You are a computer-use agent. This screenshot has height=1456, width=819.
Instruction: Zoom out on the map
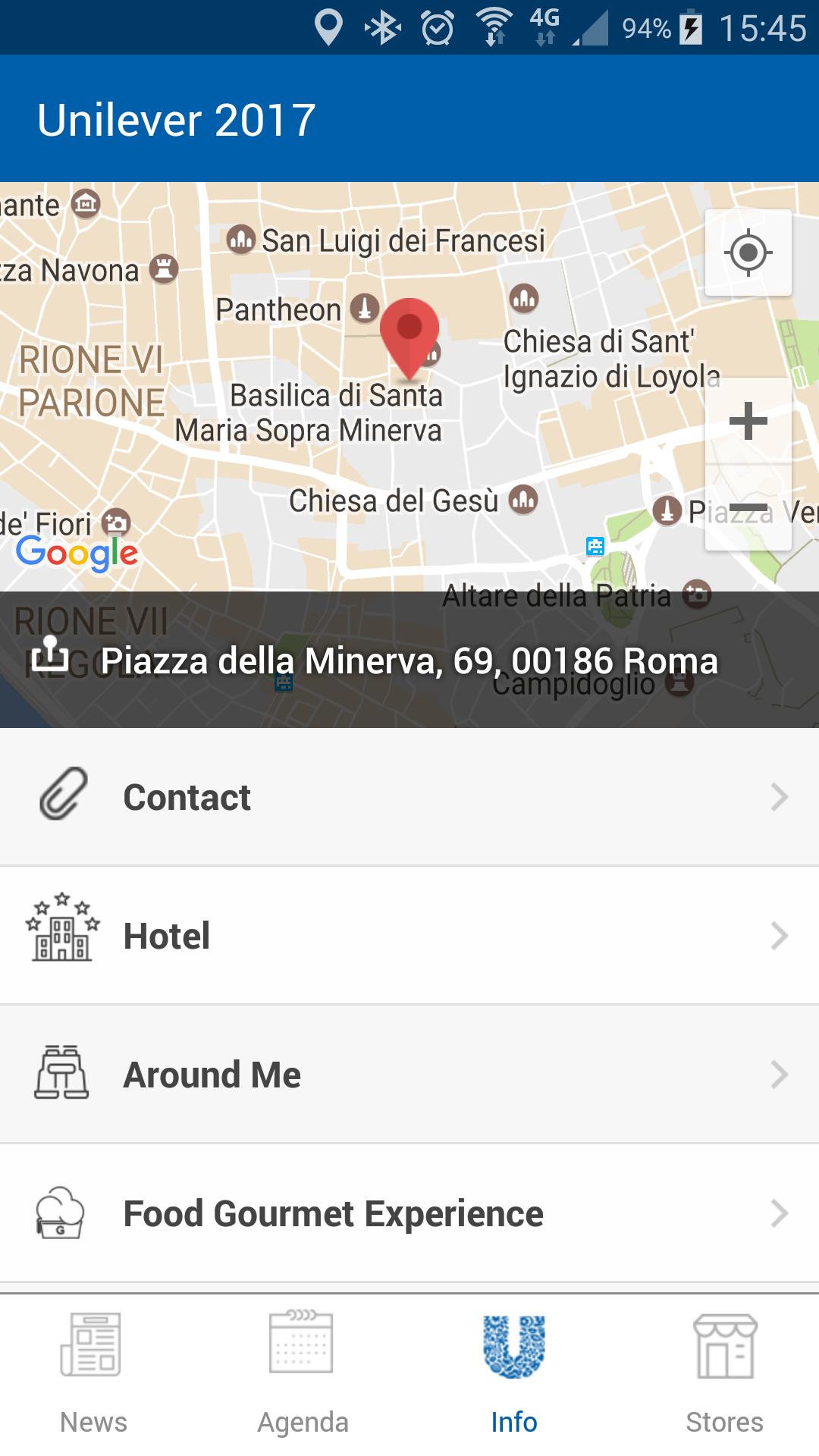(x=748, y=507)
